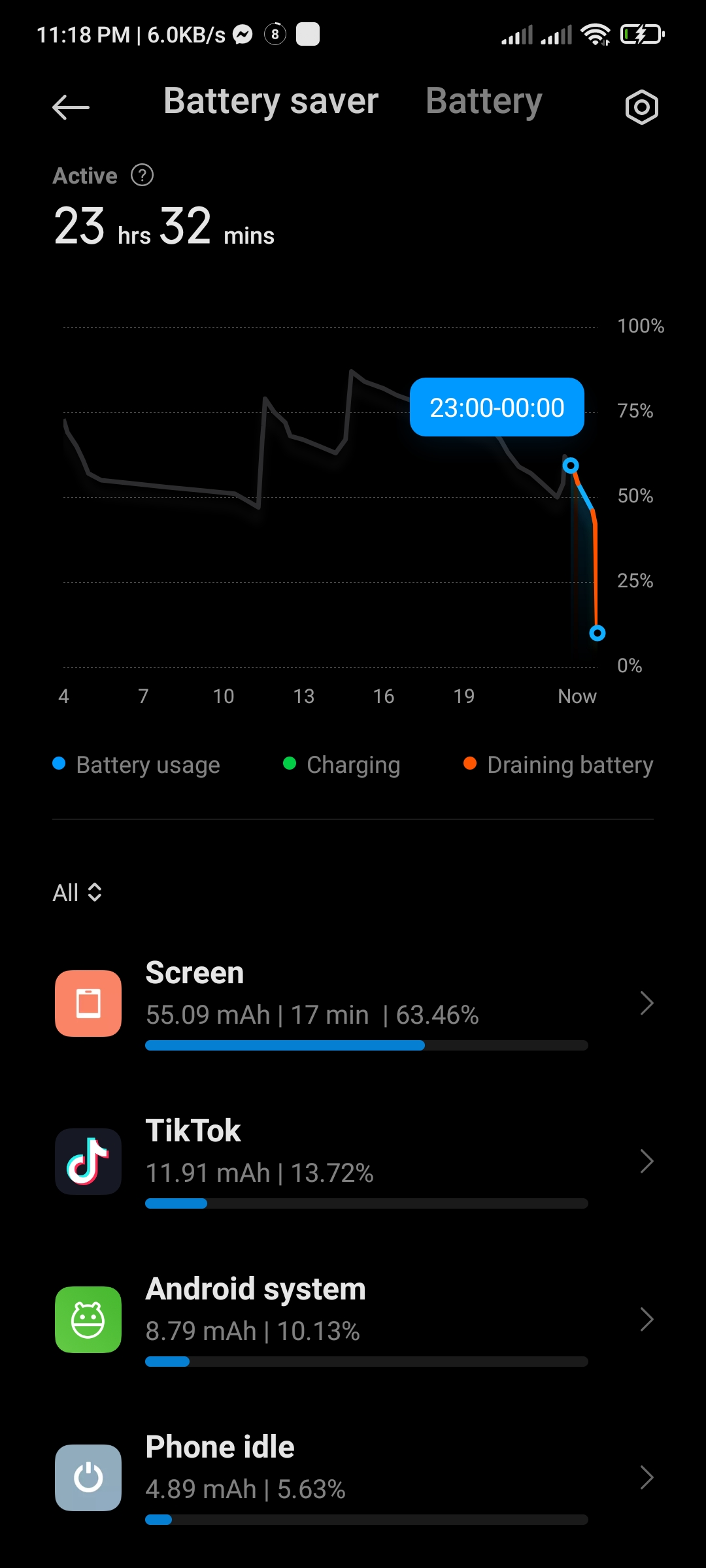706x1568 pixels.
Task: Tap the lower graph marker near Now
Action: 597,632
